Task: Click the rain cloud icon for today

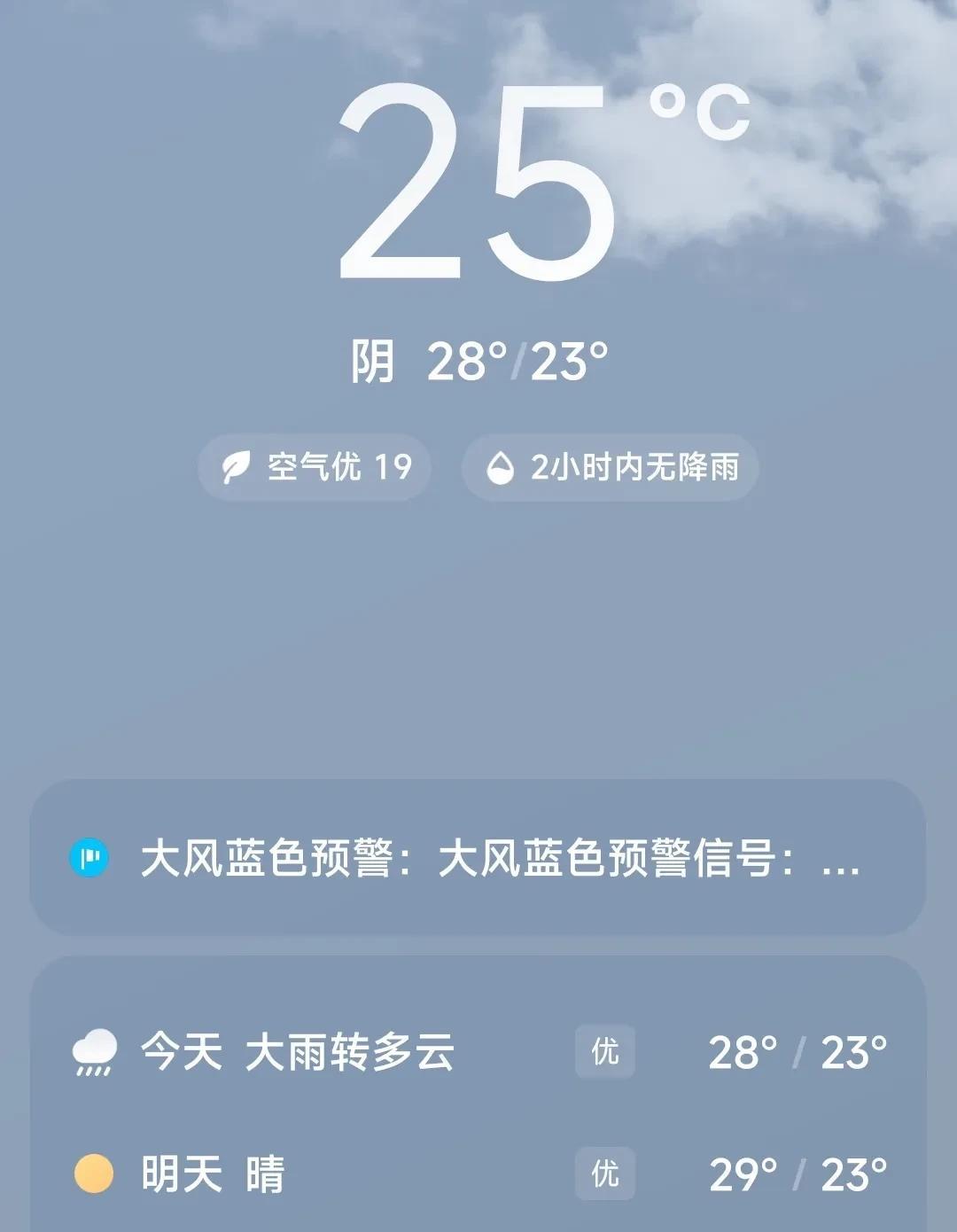Action: pos(95,1052)
